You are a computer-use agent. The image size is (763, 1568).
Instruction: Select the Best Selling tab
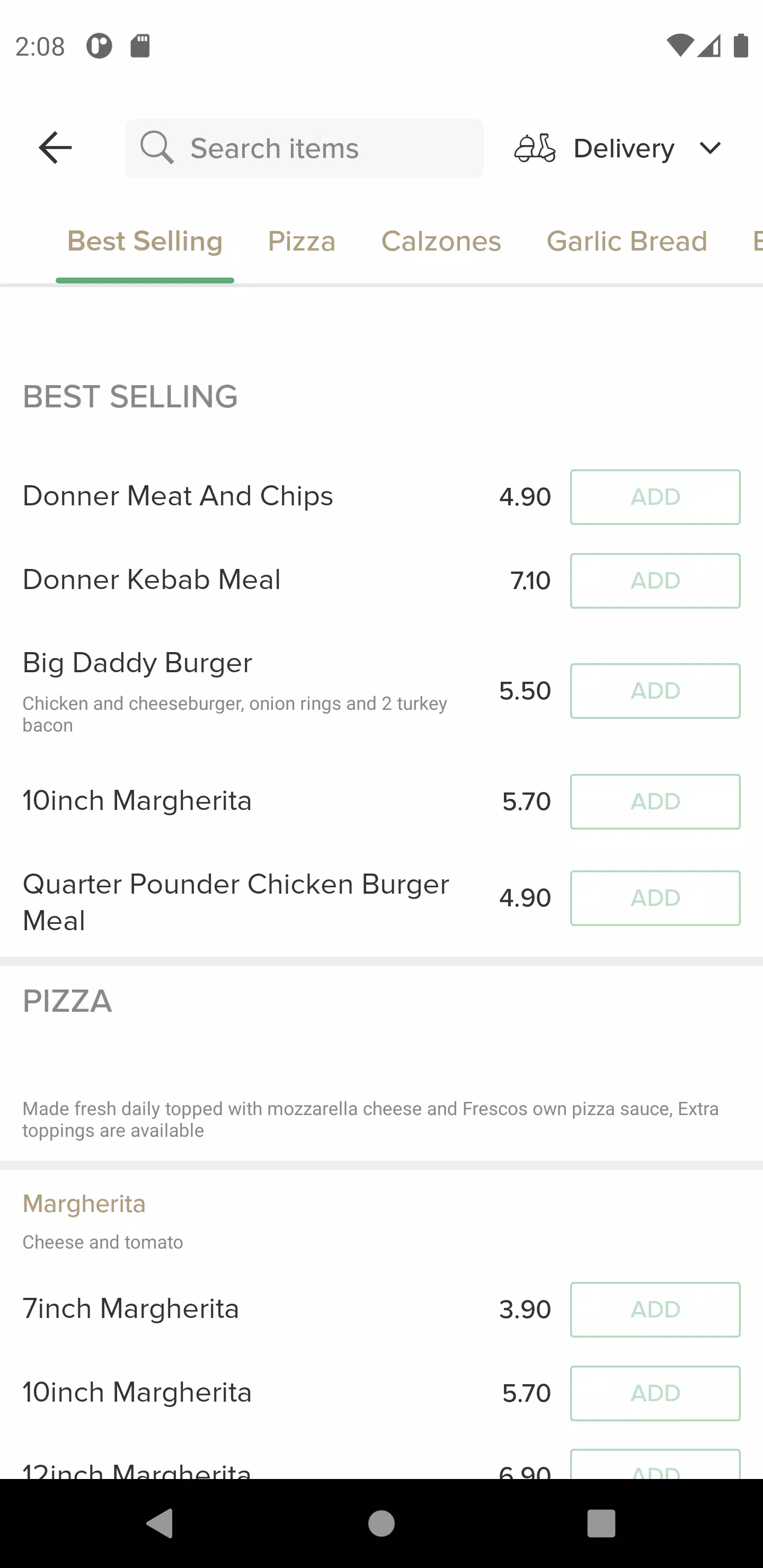click(145, 242)
